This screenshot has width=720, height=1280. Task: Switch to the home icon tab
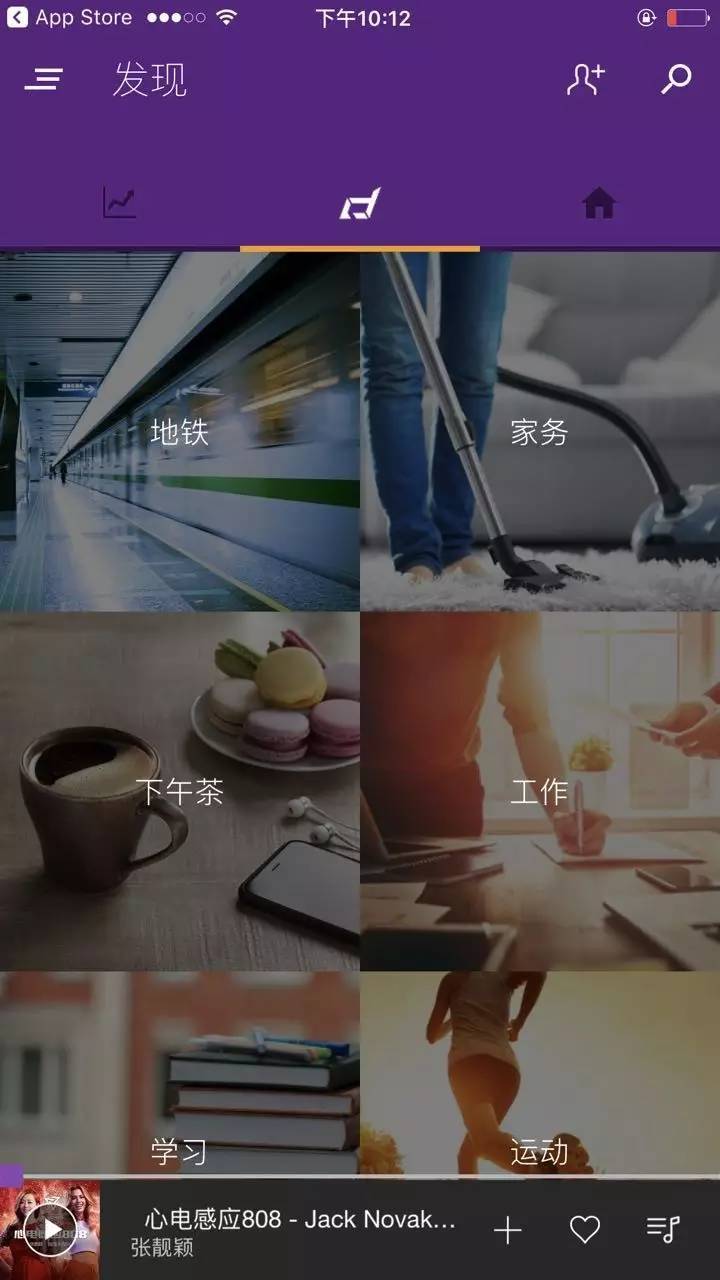[599, 204]
